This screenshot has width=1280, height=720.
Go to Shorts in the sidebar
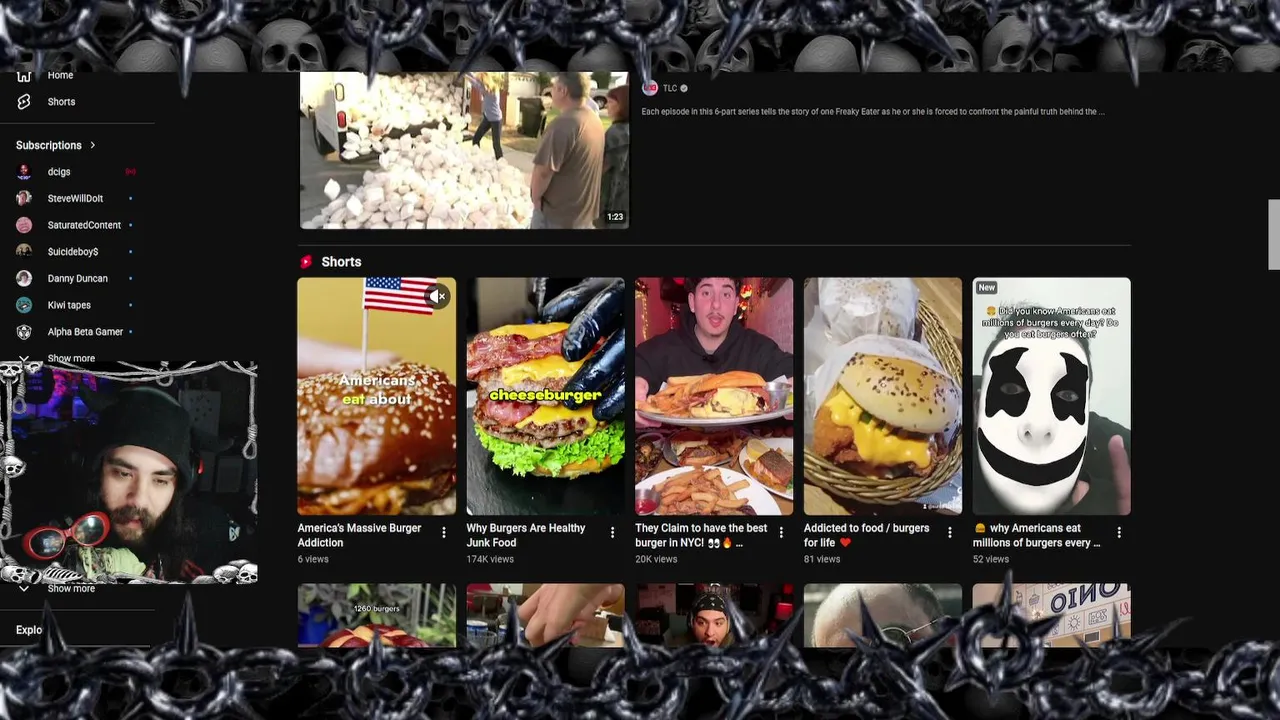60,102
